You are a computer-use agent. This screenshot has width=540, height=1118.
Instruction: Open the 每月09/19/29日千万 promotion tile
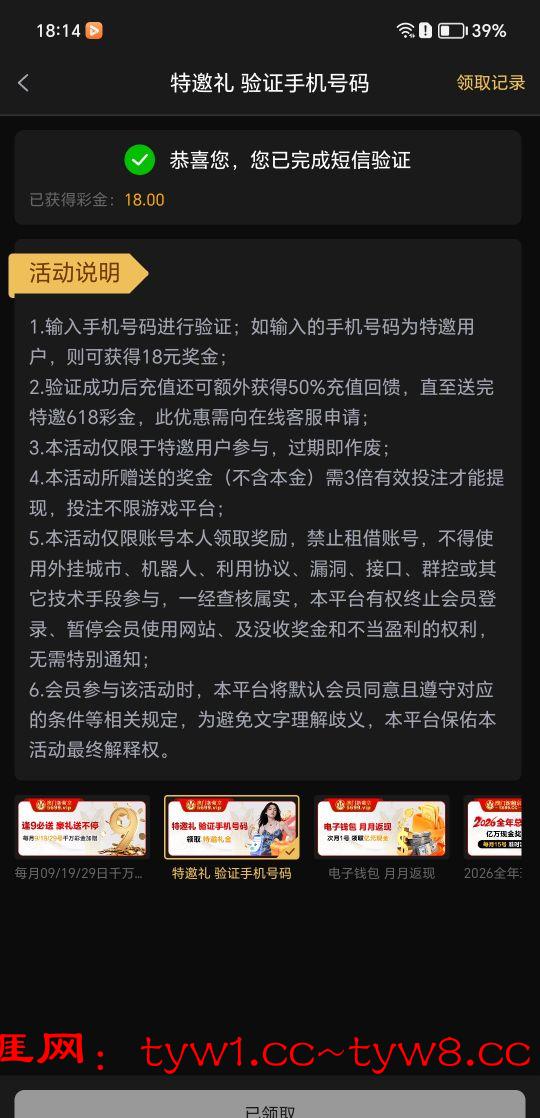coord(82,838)
